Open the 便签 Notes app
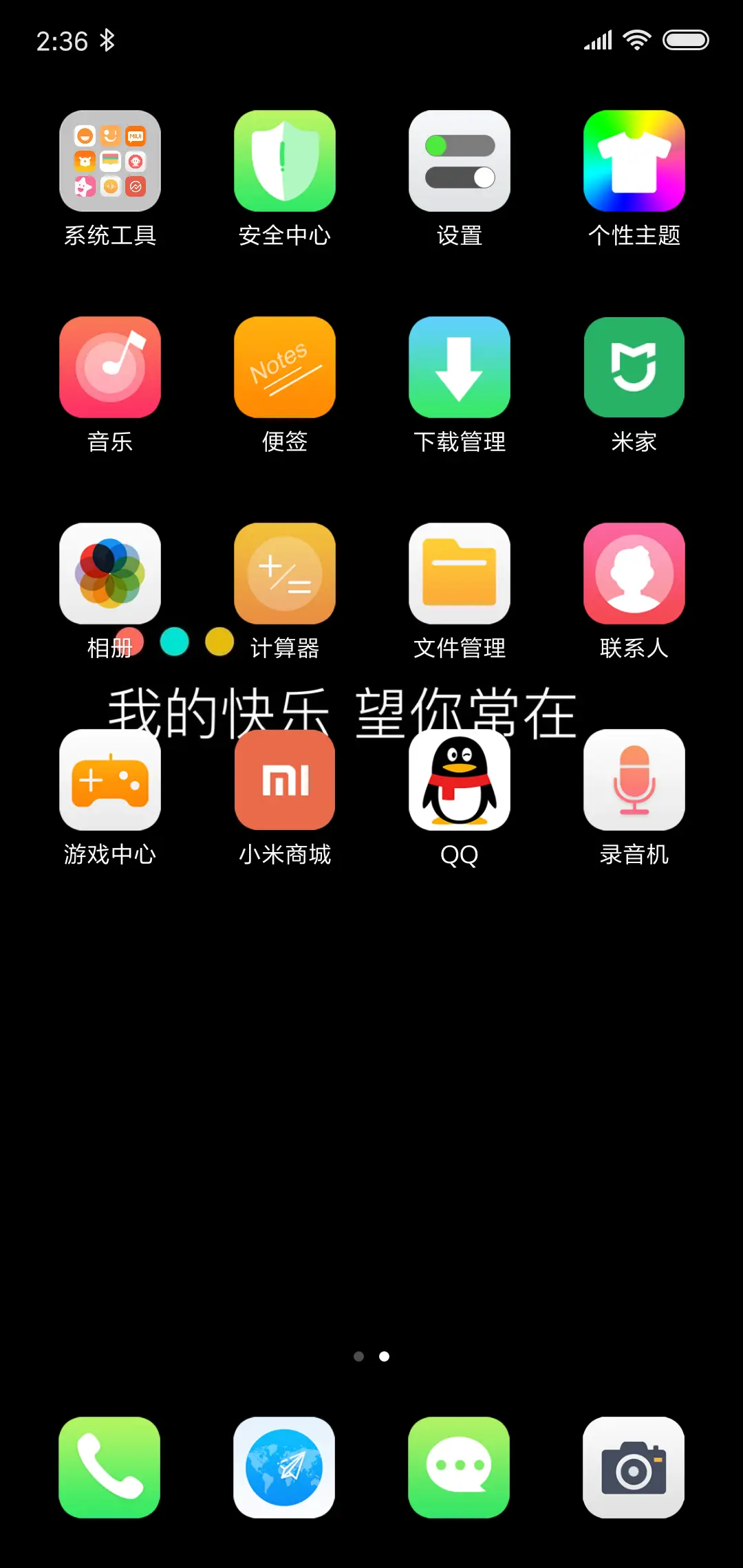Viewport: 743px width, 1568px height. click(x=284, y=367)
